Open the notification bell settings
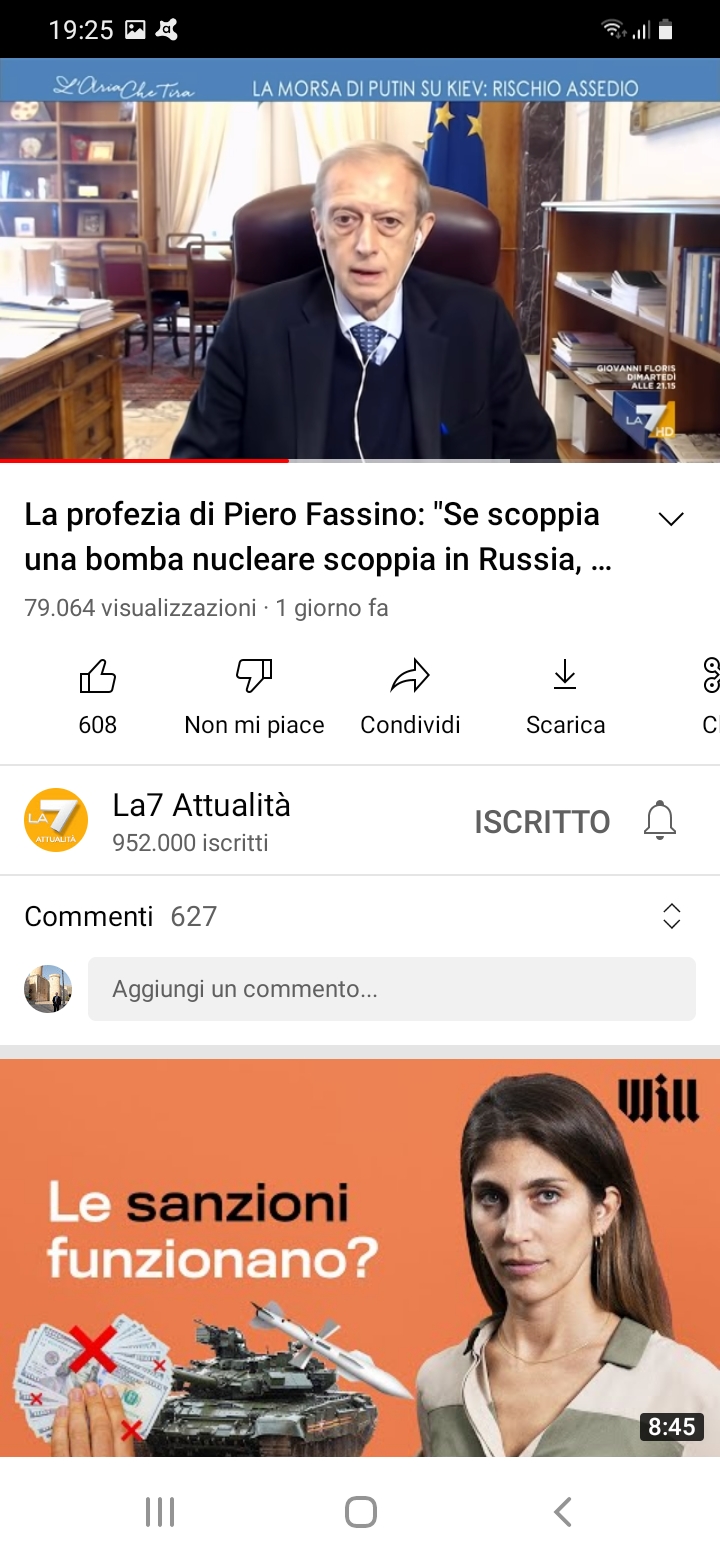The image size is (720, 1560). (x=660, y=821)
